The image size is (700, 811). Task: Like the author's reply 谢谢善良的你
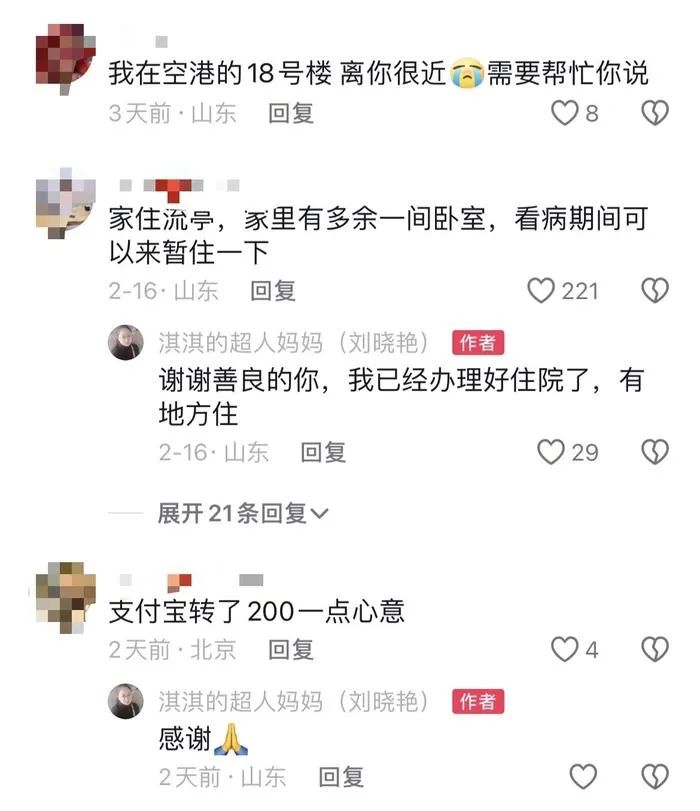(x=551, y=452)
